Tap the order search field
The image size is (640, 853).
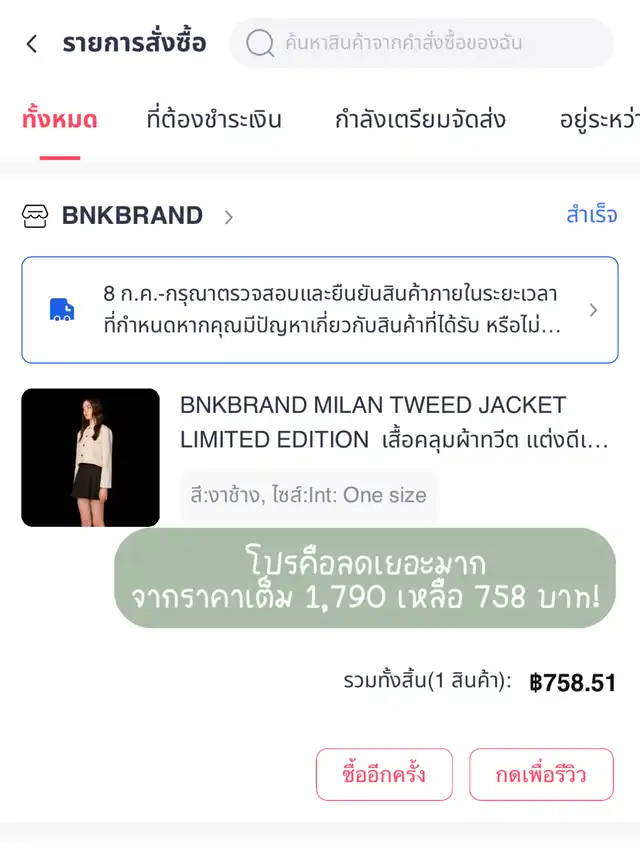click(420, 43)
